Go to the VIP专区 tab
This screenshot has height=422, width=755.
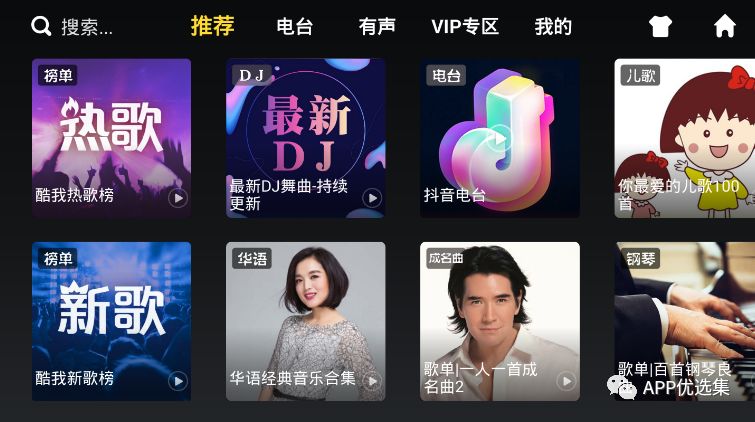click(x=465, y=27)
